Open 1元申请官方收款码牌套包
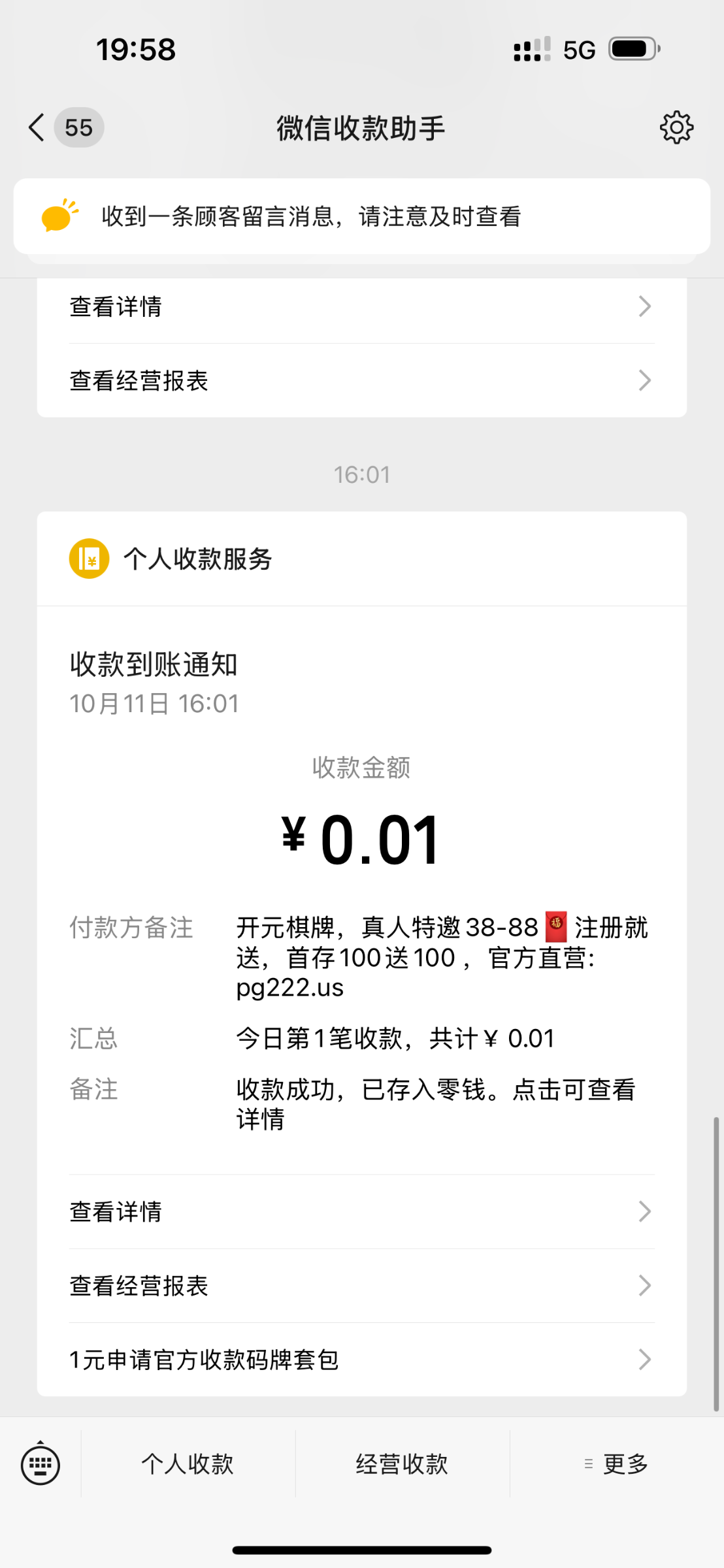This screenshot has width=724, height=1568. point(361,1360)
